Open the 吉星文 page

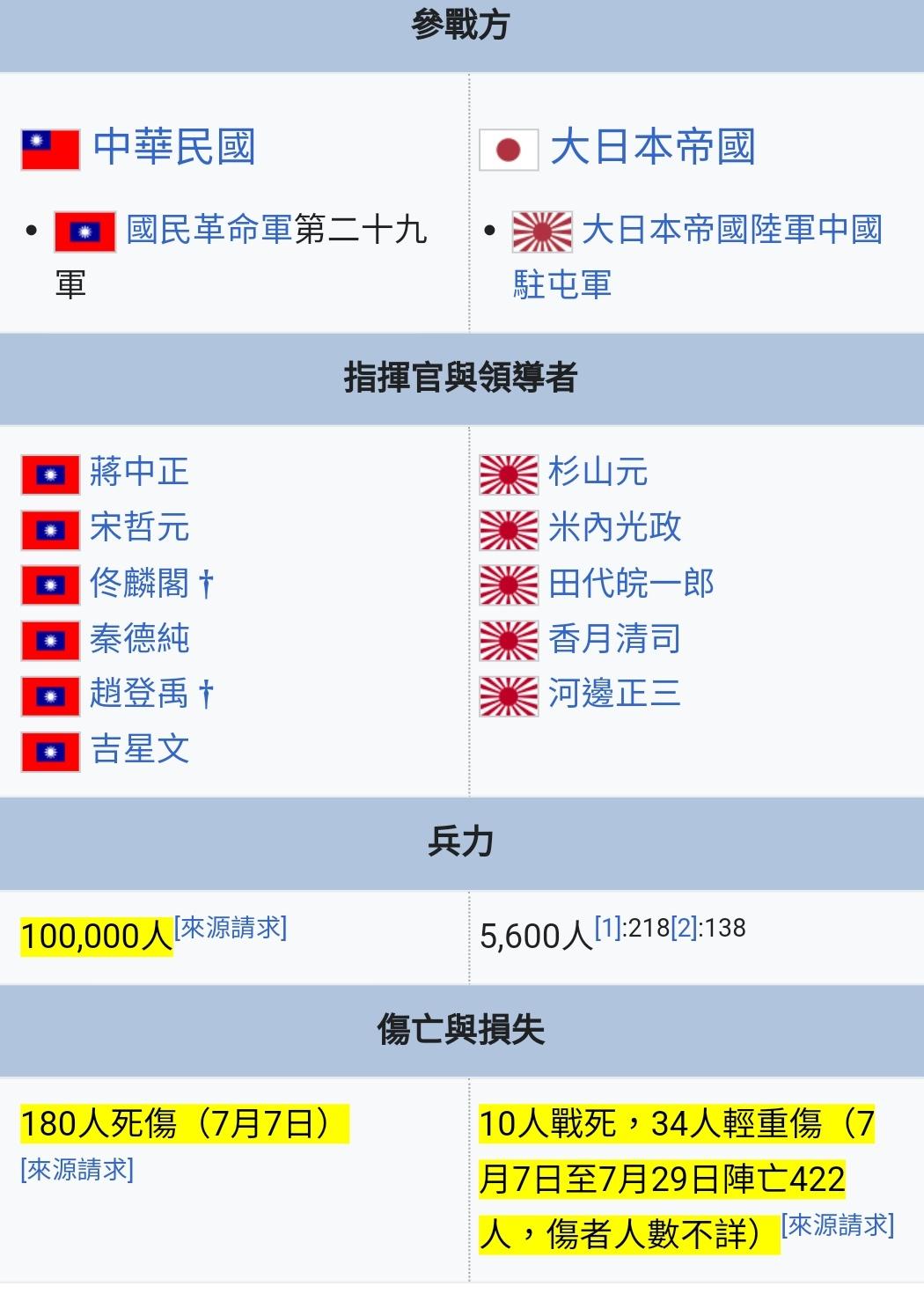[139, 749]
